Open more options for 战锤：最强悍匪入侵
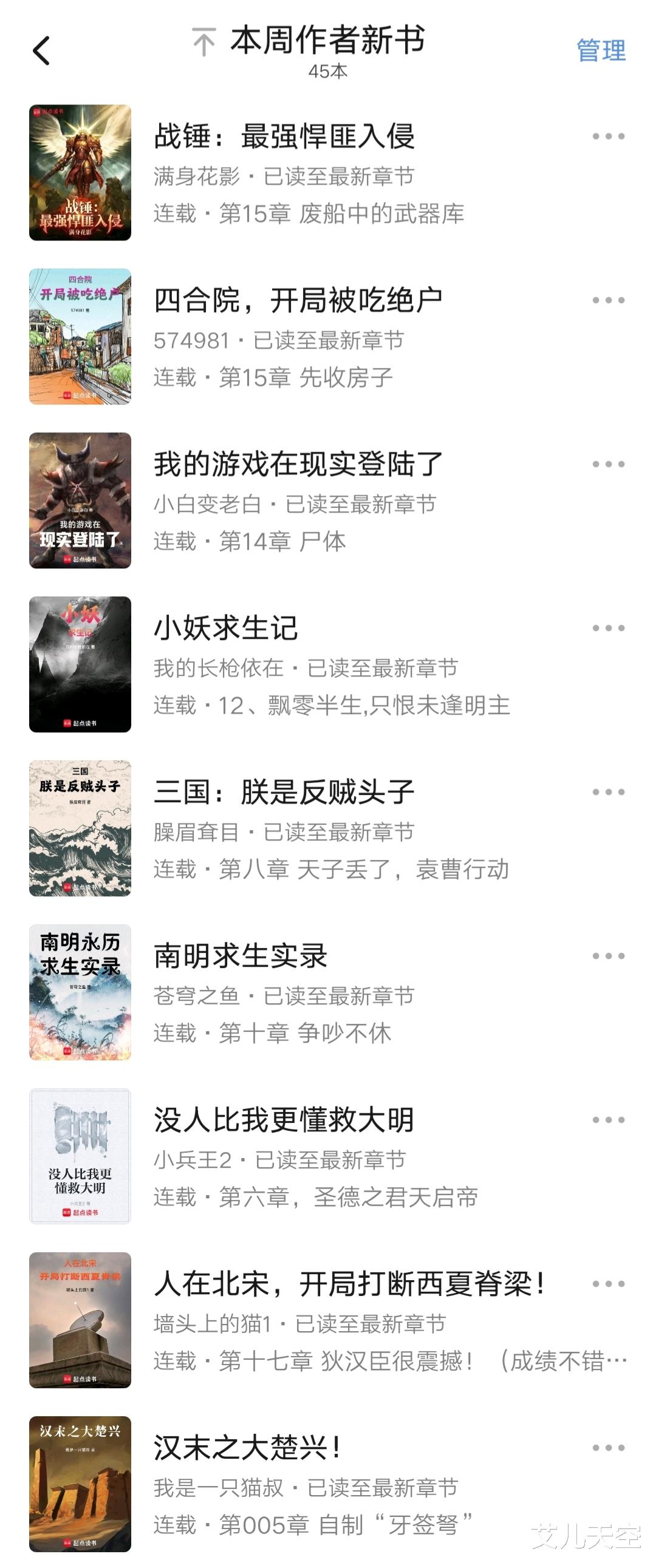Screen dimensions: 656x1568 point(608,137)
